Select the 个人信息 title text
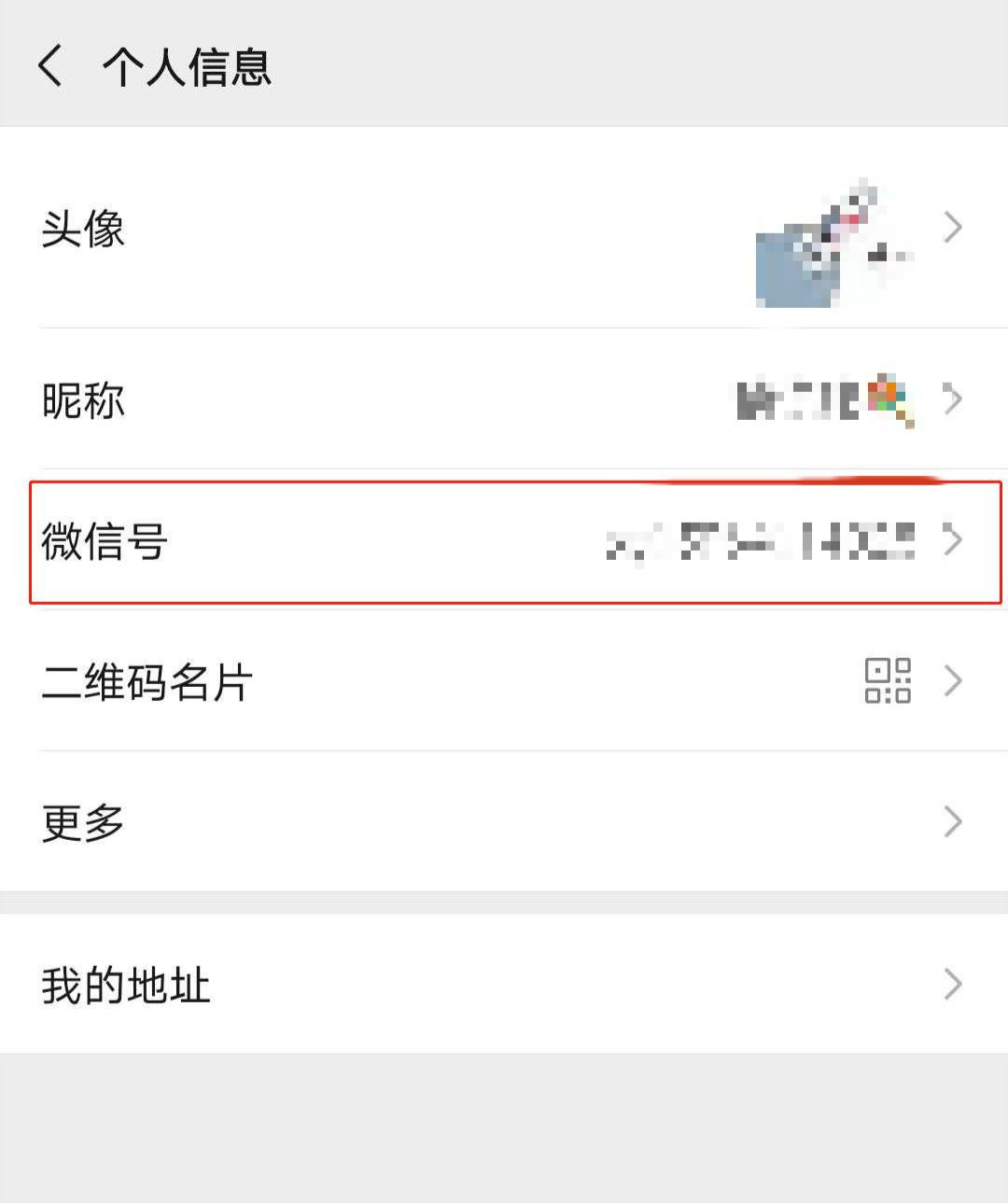The image size is (1008, 1203). [x=187, y=68]
